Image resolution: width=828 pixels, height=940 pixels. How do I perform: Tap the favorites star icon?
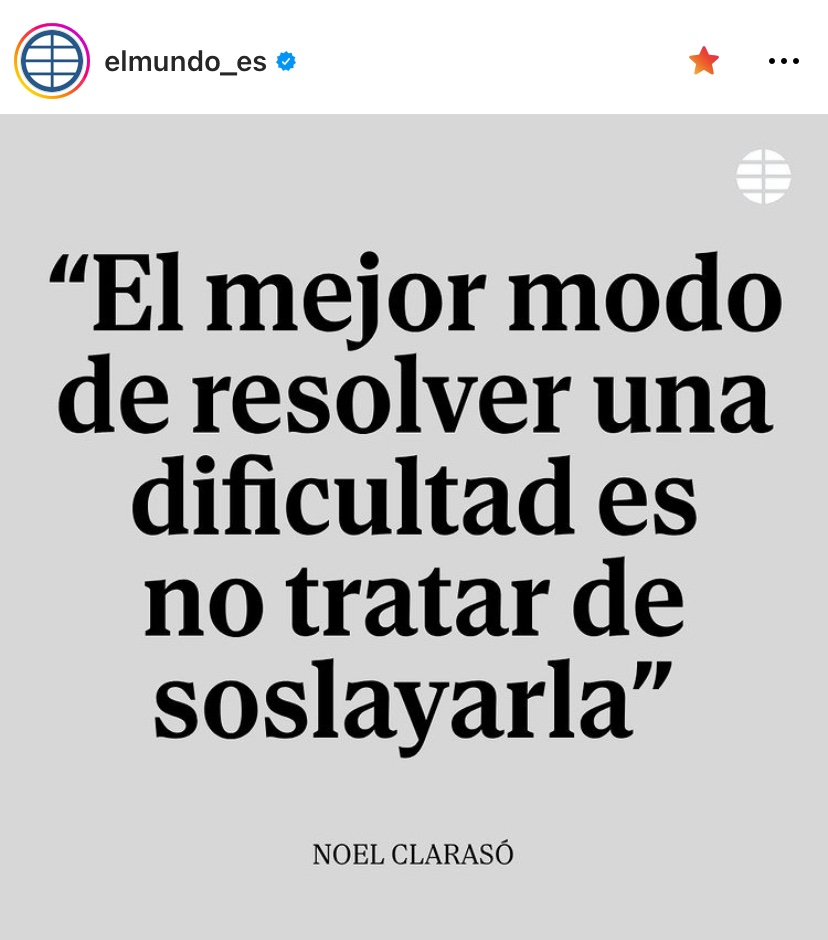tap(704, 61)
